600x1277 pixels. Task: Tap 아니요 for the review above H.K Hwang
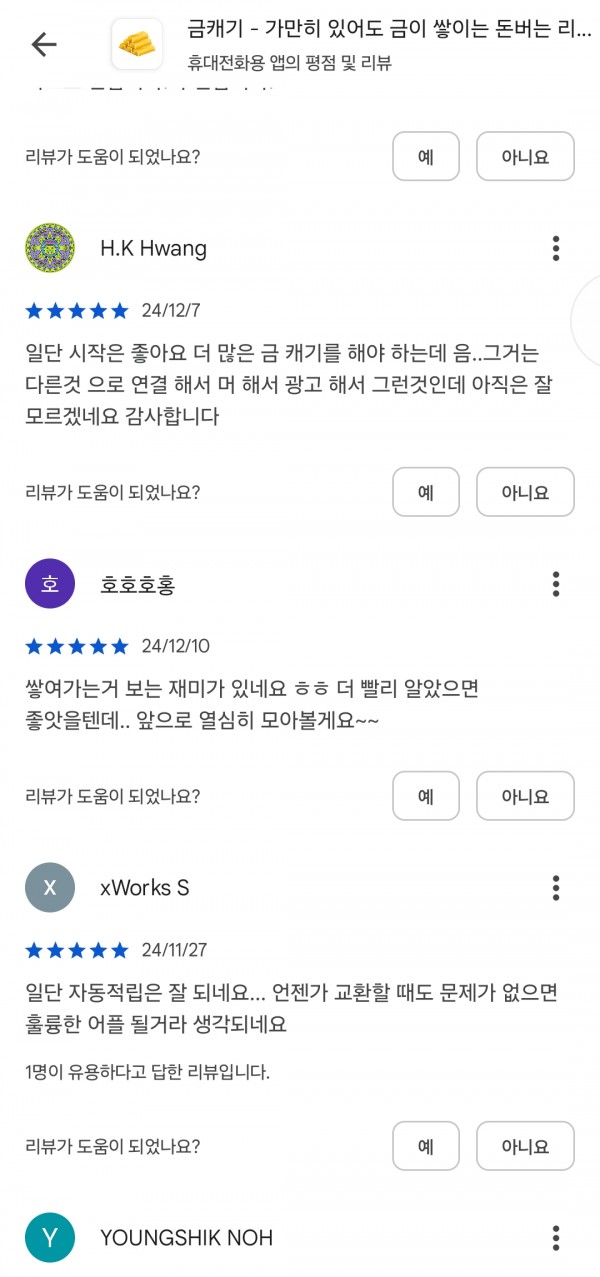pos(526,156)
